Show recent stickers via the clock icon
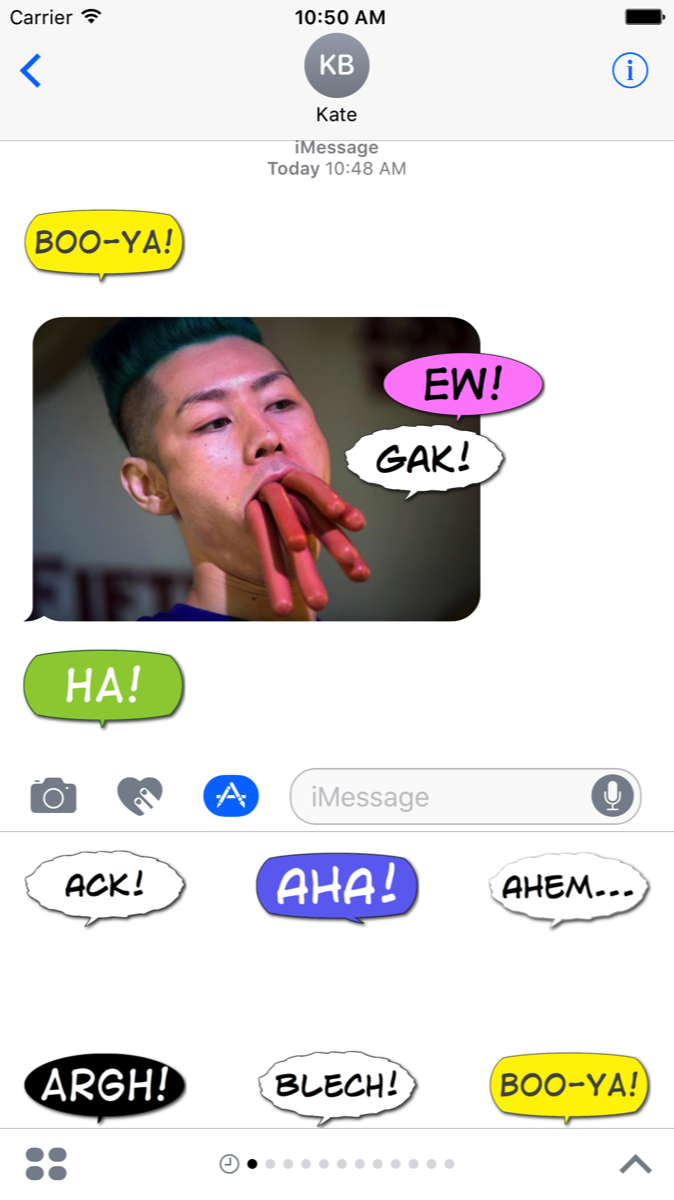This screenshot has height=1200, width=674. pos(229,1164)
